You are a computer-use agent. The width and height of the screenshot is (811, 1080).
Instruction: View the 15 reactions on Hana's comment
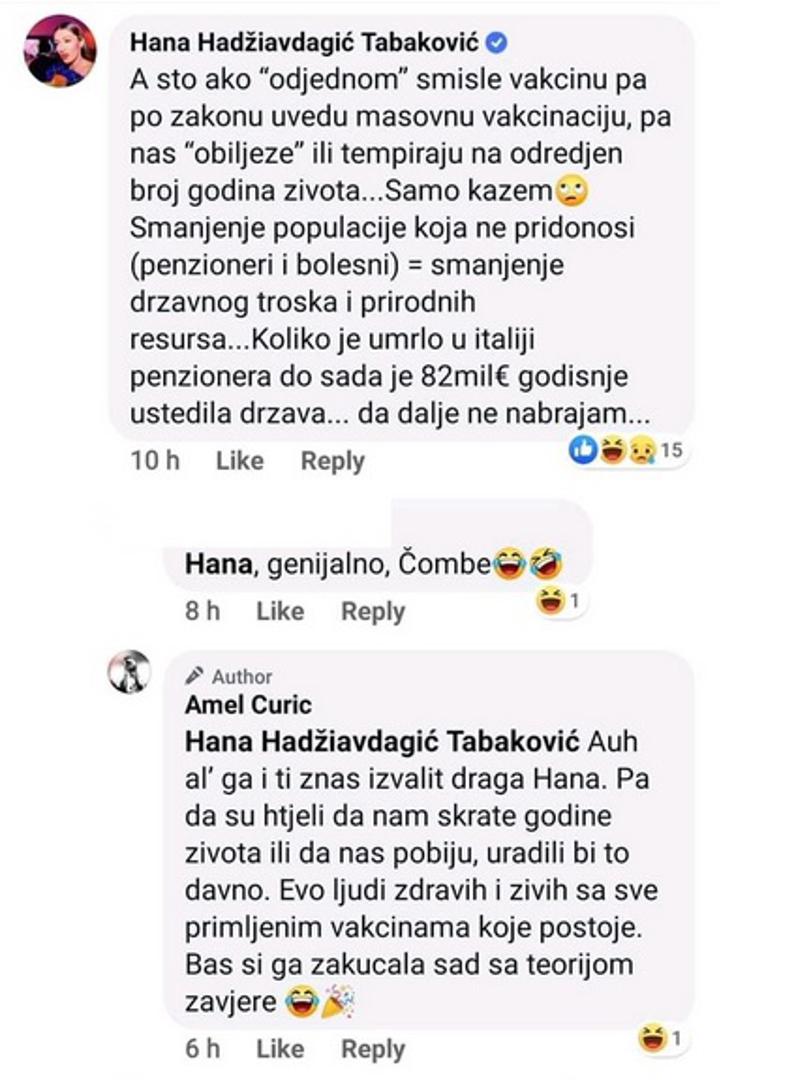click(x=626, y=450)
